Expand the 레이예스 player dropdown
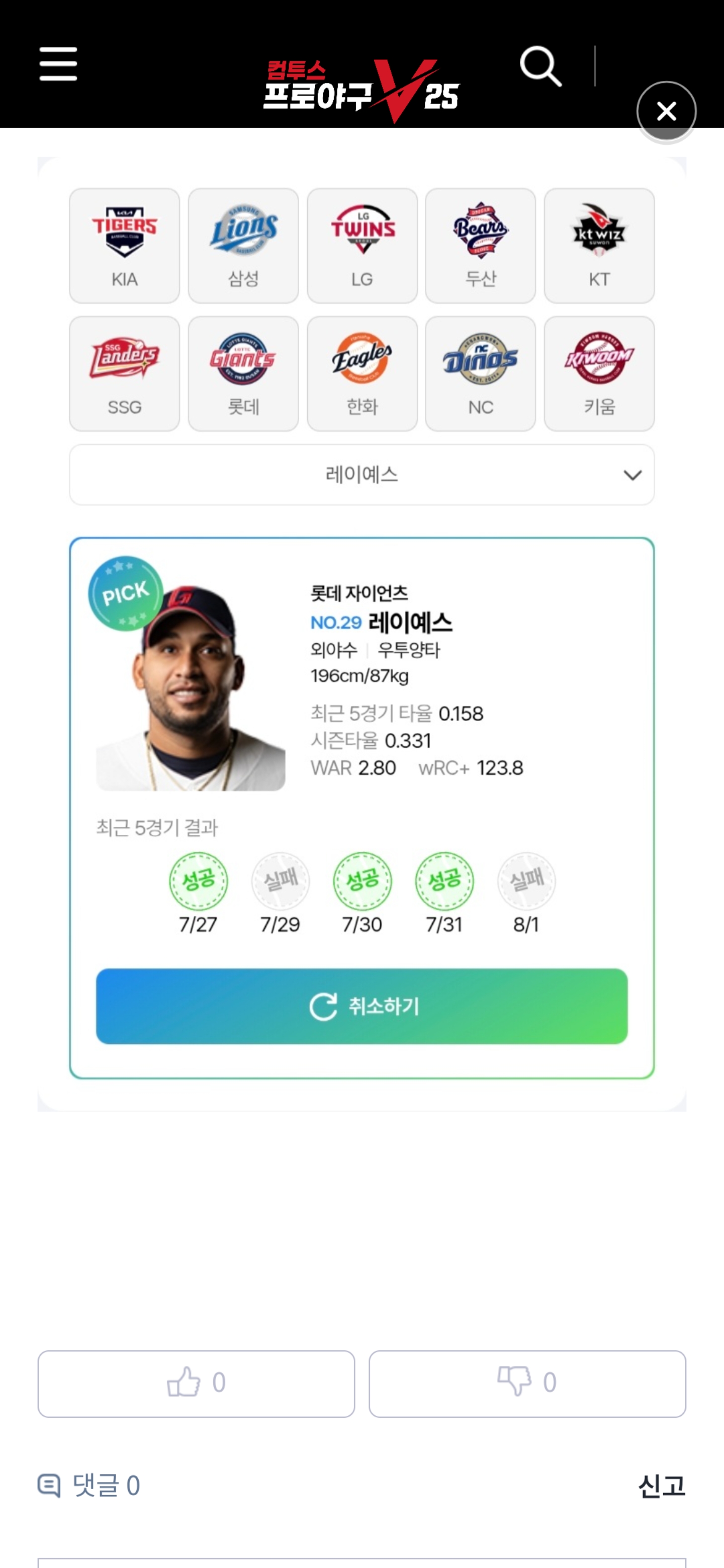Screen dimensions: 724x1568 click(361, 475)
